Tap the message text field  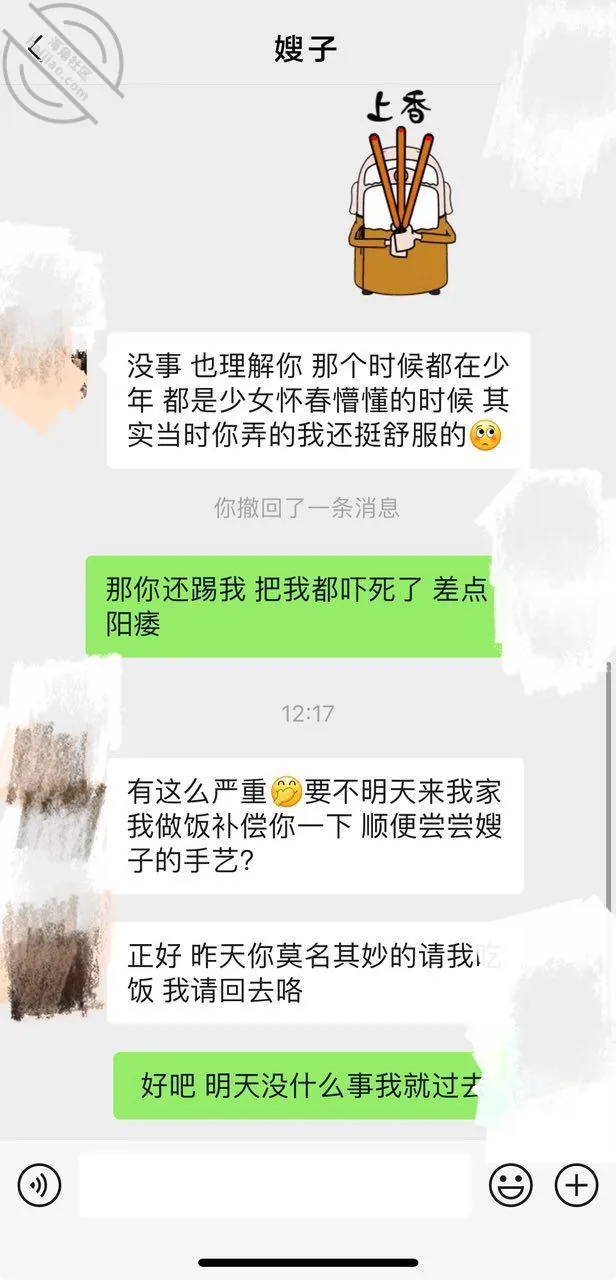click(x=275, y=1185)
